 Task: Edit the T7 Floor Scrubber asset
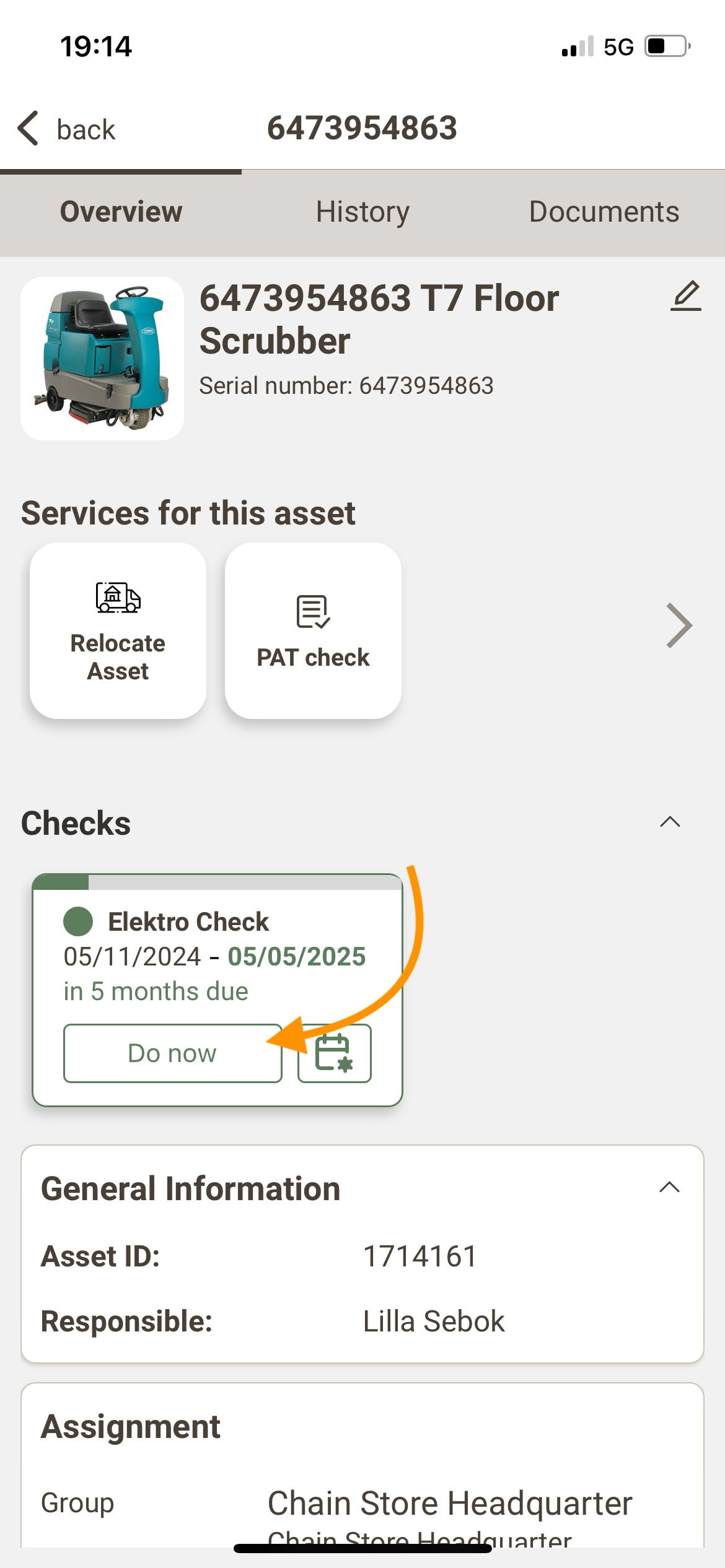[x=685, y=296]
